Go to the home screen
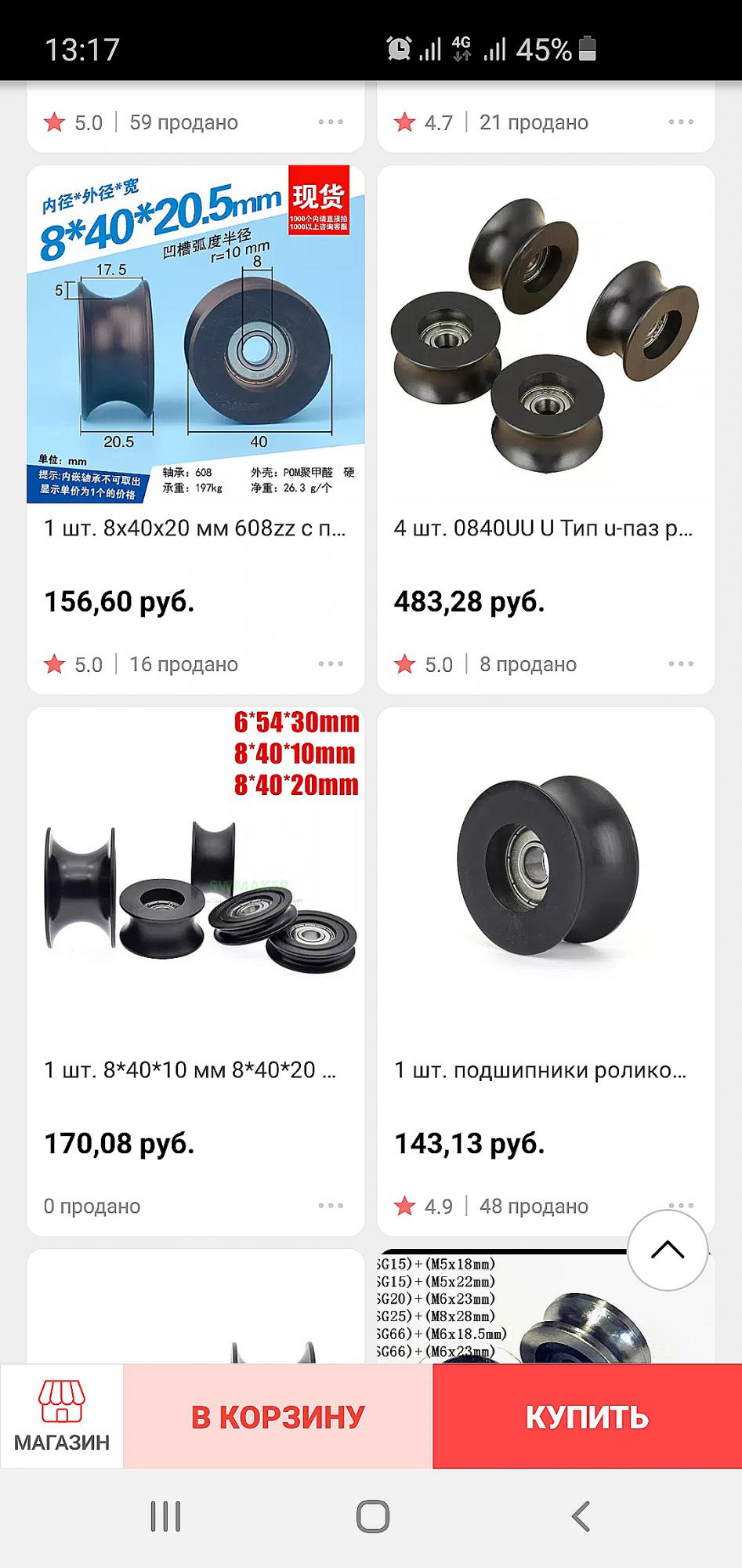This screenshot has height=1568, width=742. click(x=372, y=1516)
